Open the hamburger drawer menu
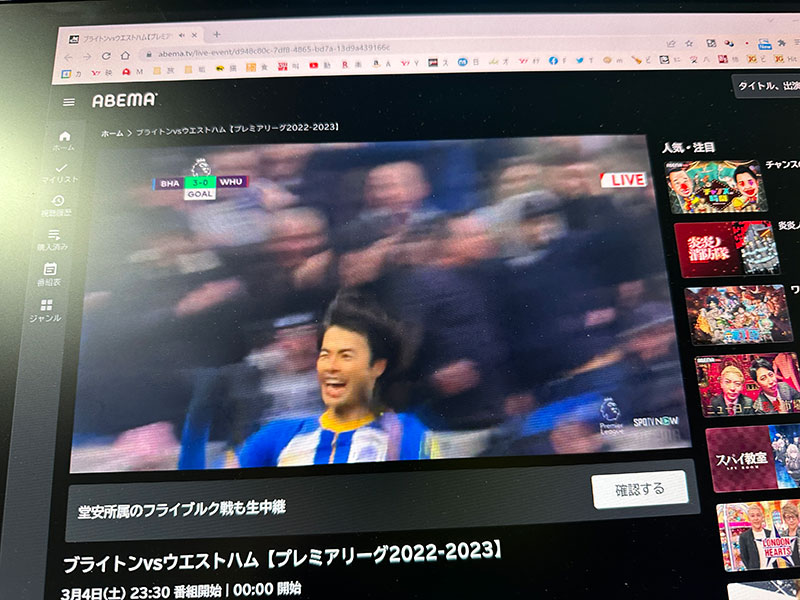 [x=68, y=101]
